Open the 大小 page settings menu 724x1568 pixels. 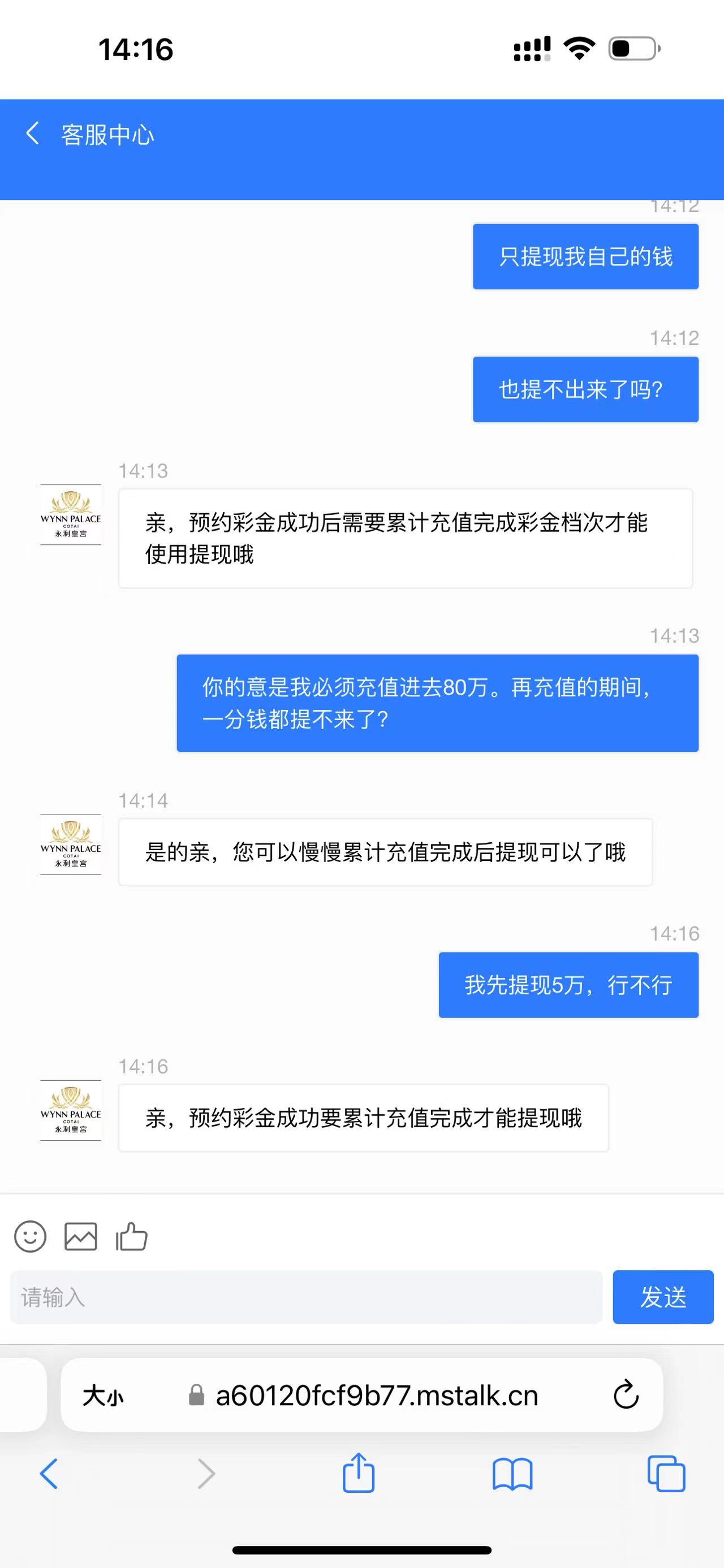pos(102,1395)
